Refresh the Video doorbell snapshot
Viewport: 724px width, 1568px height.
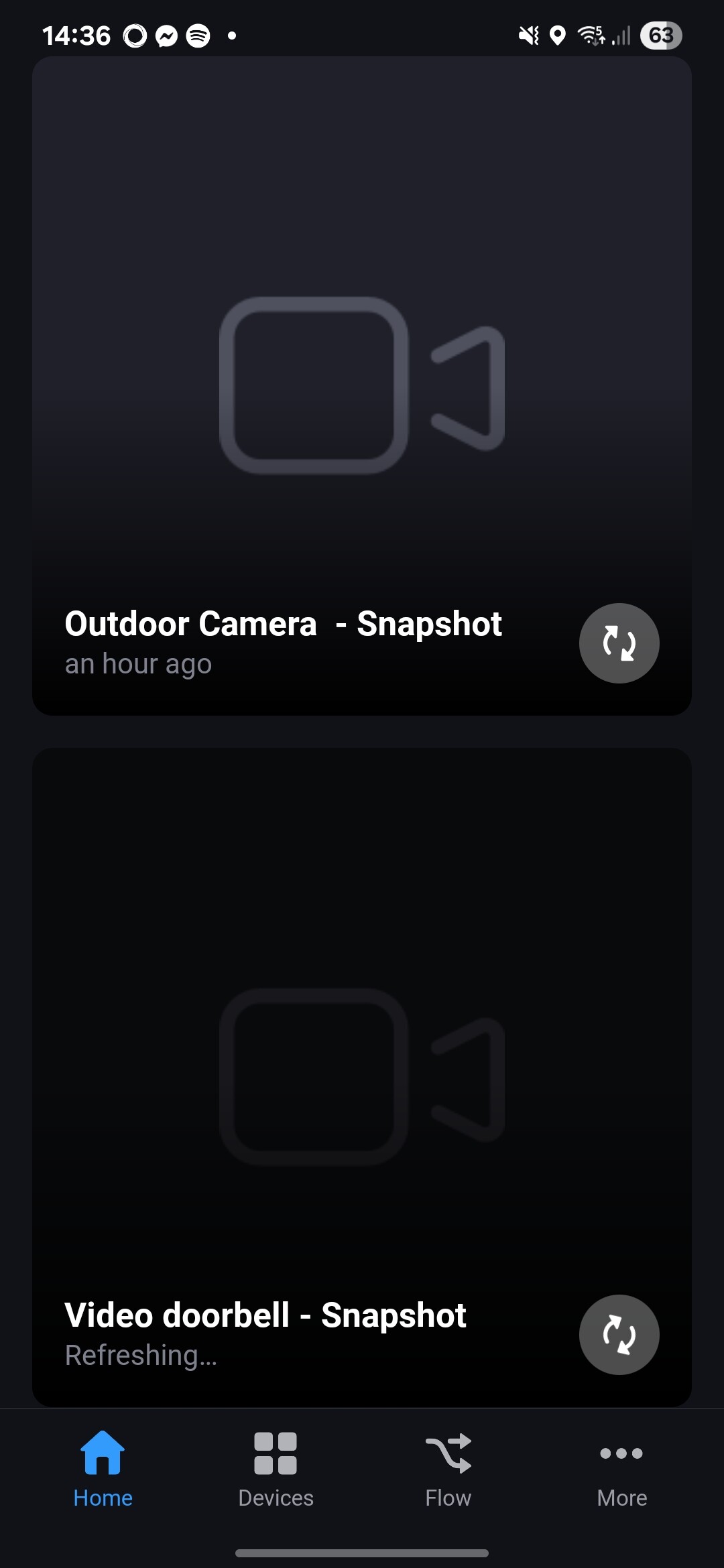[x=619, y=1335]
